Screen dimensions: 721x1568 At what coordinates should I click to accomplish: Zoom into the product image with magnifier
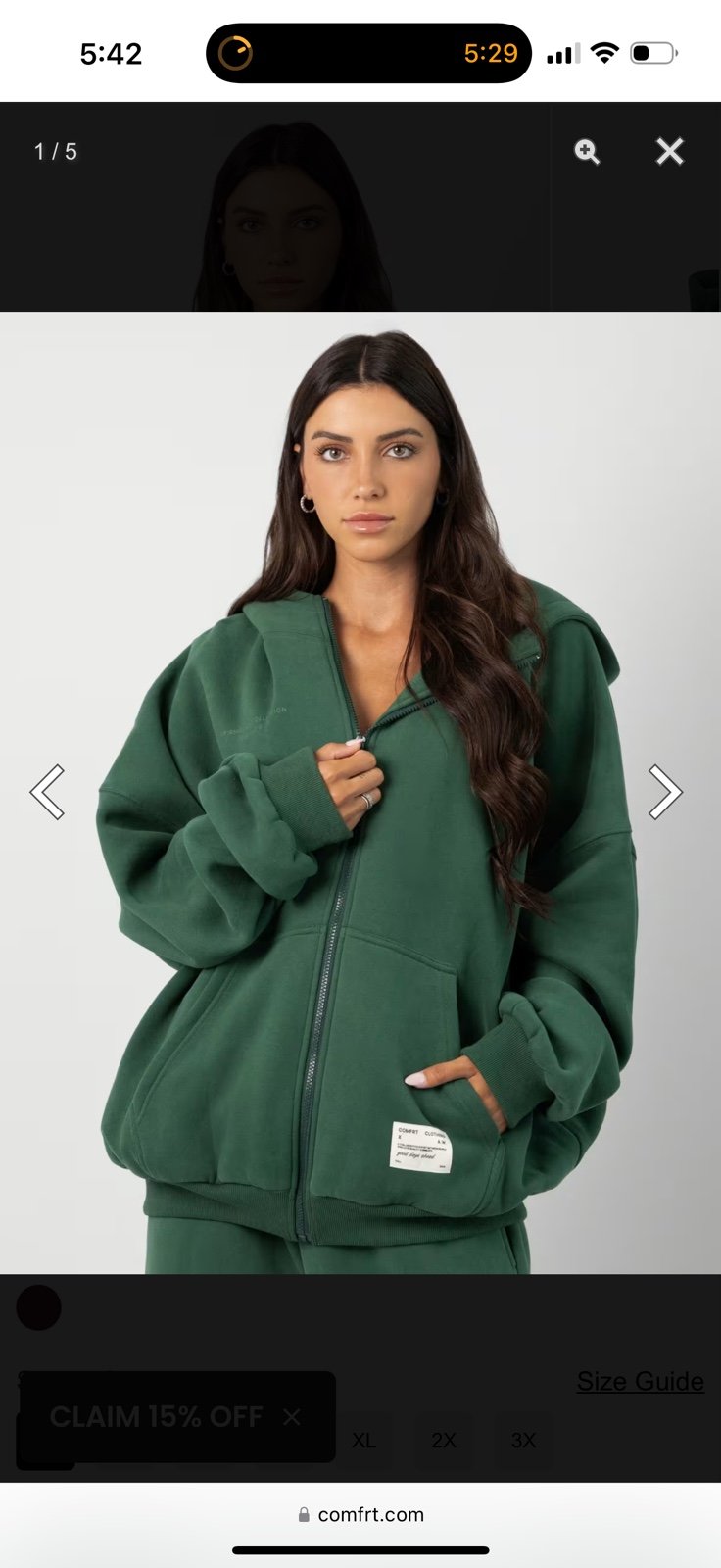pyautogui.click(x=587, y=151)
